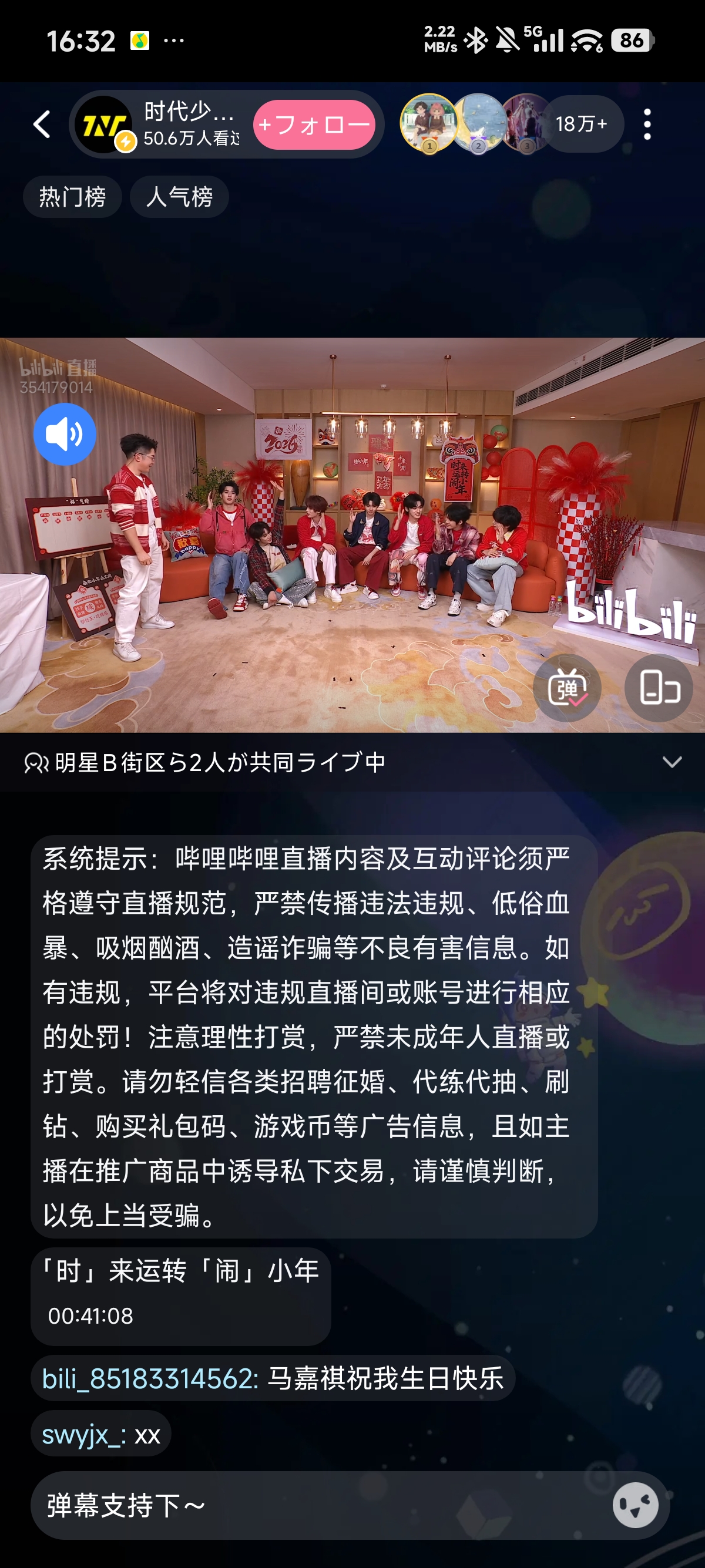
Task: Open the 18万+ viewer ranking list
Action: pos(581,124)
